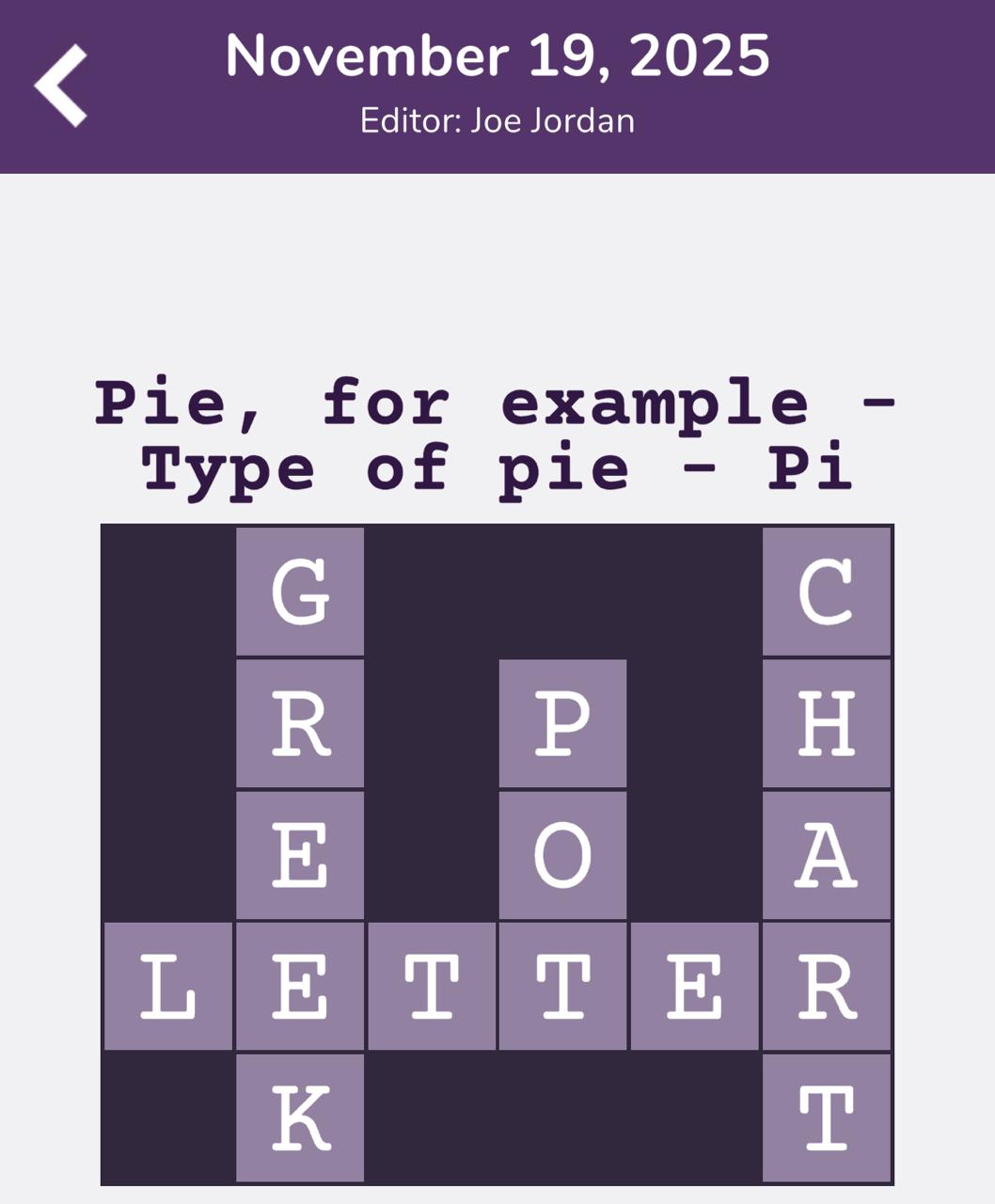995x1204 pixels.
Task: Go back using the top arrow
Action: 62,85
